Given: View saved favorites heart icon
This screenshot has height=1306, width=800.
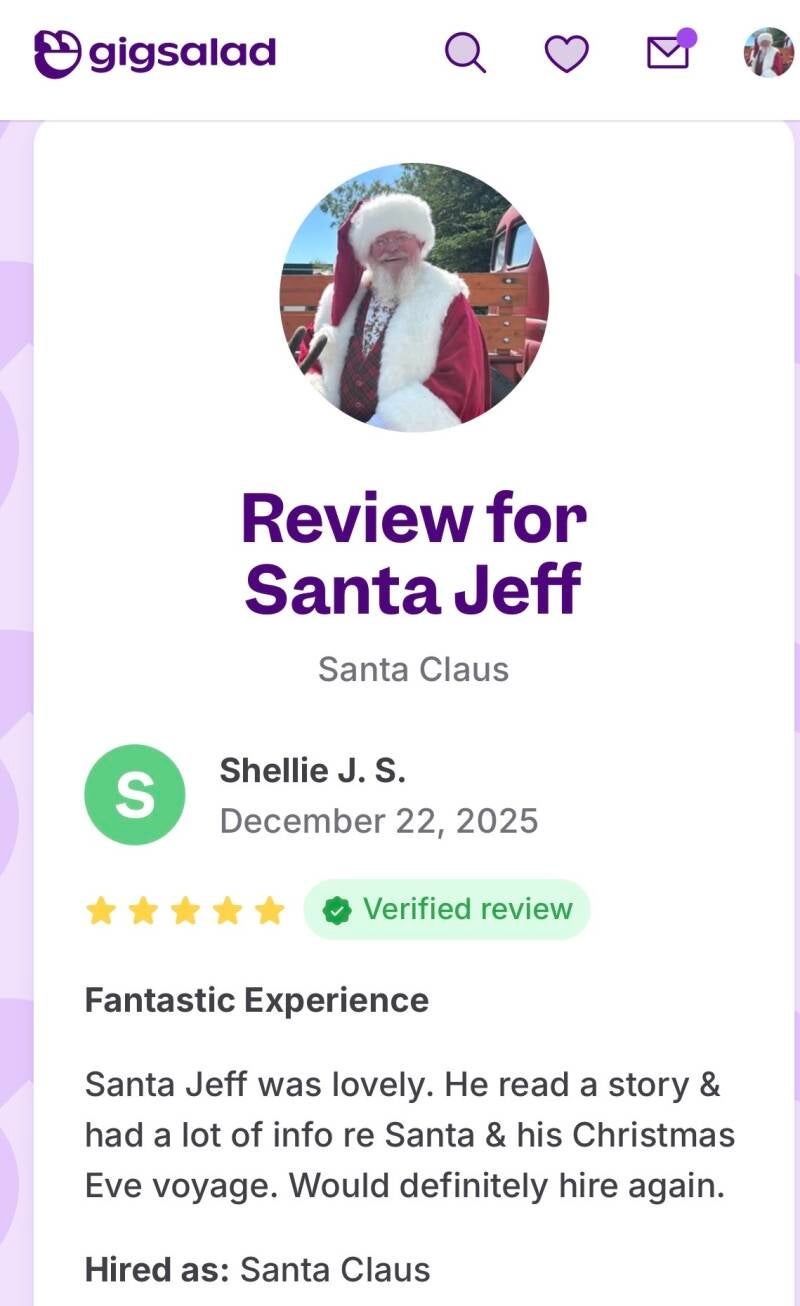Looking at the screenshot, I should (x=566, y=53).
